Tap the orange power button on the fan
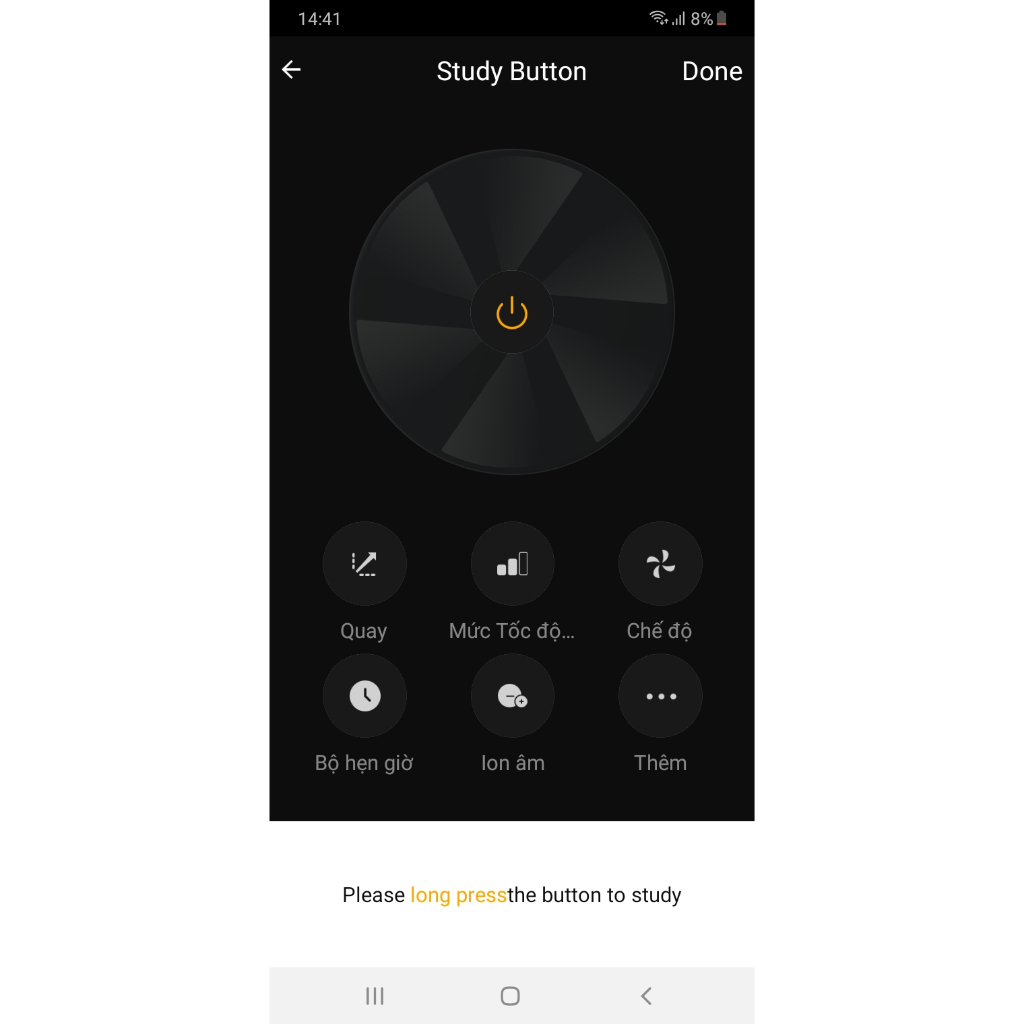This screenshot has width=1024, height=1024. [x=512, y=312]
